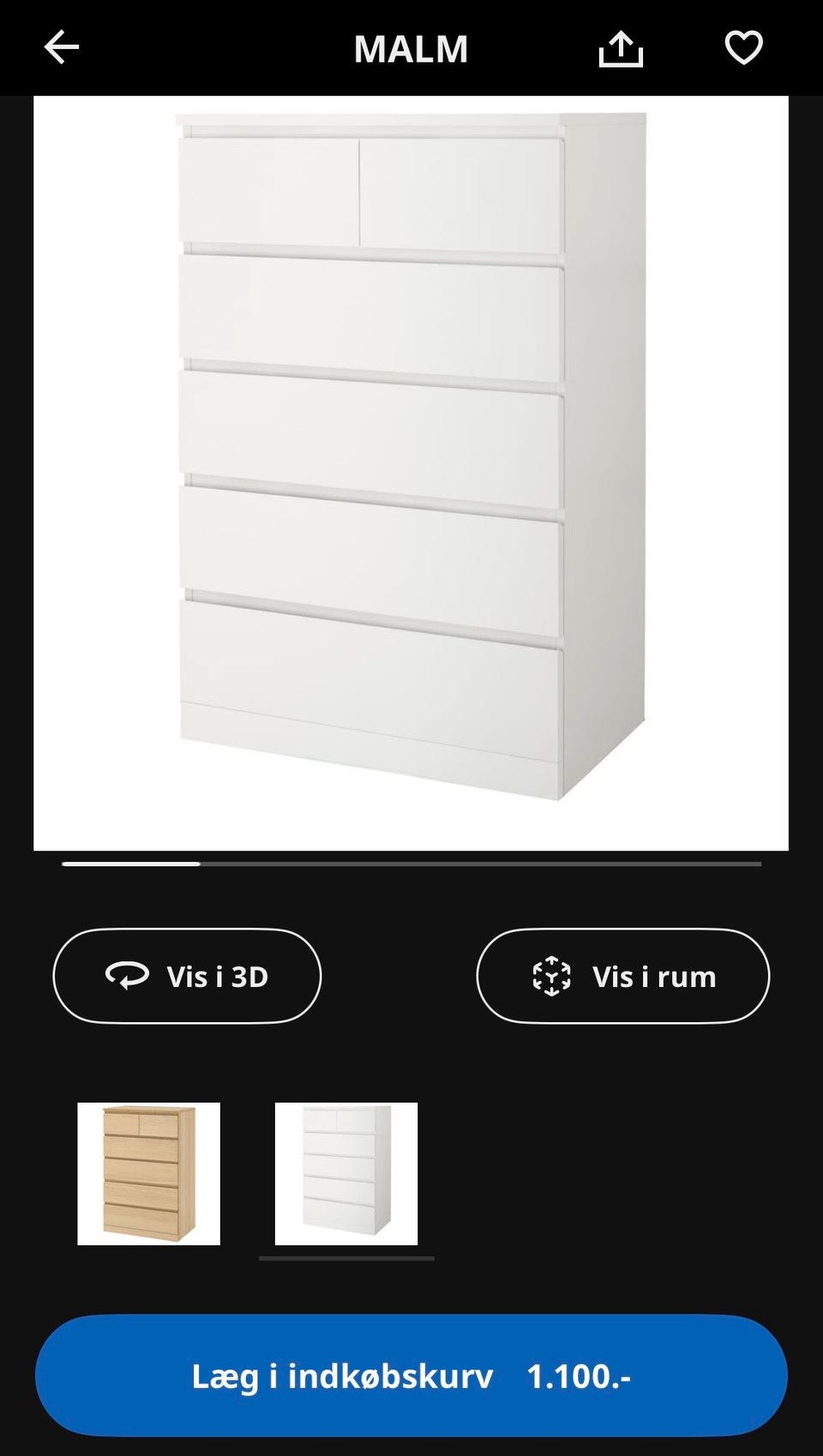Image resolution: width=823 pixels, height=1456 pixels.
Task: Tap the back arrow to return
Action: (61, 47)
